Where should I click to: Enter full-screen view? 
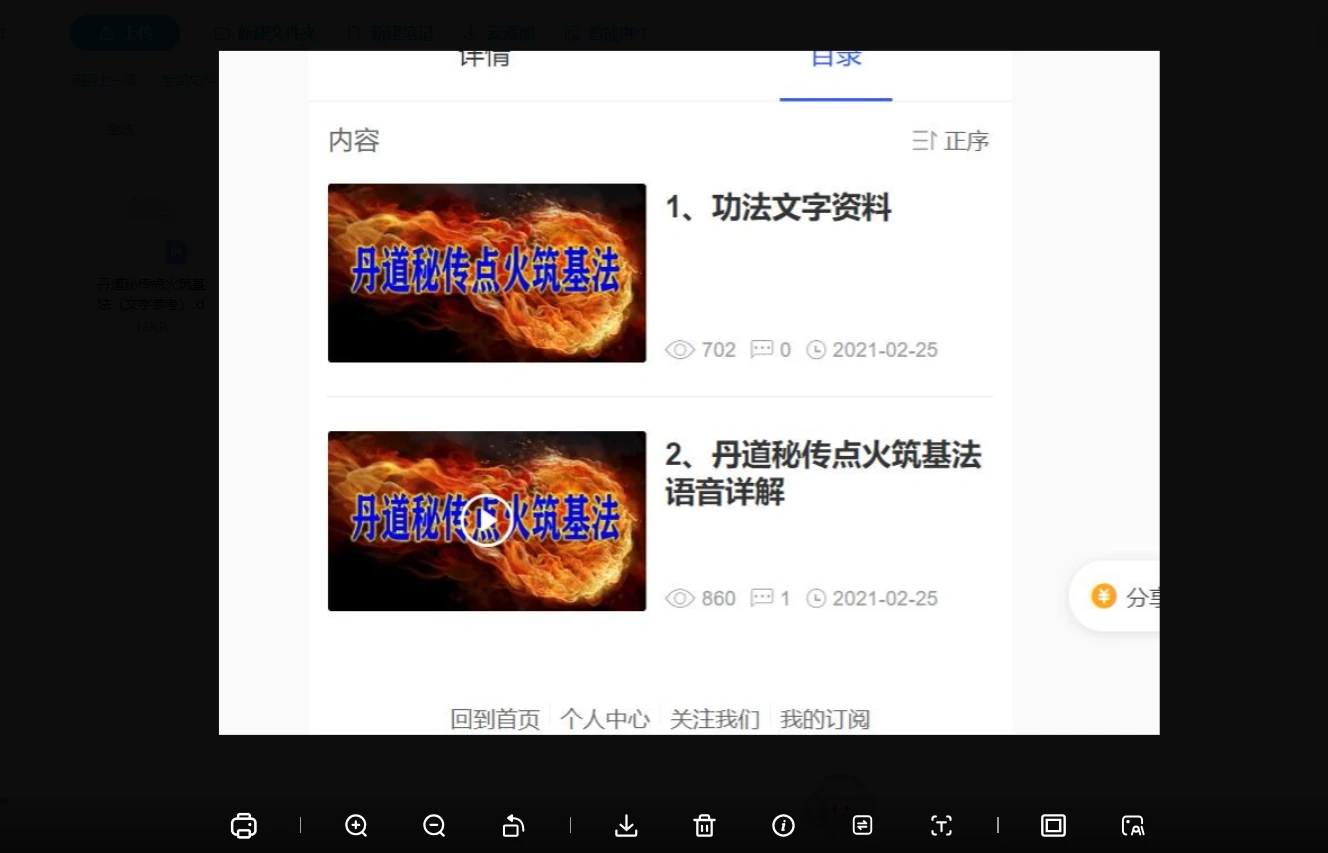pyautogui.click(x=1053, y=825)
